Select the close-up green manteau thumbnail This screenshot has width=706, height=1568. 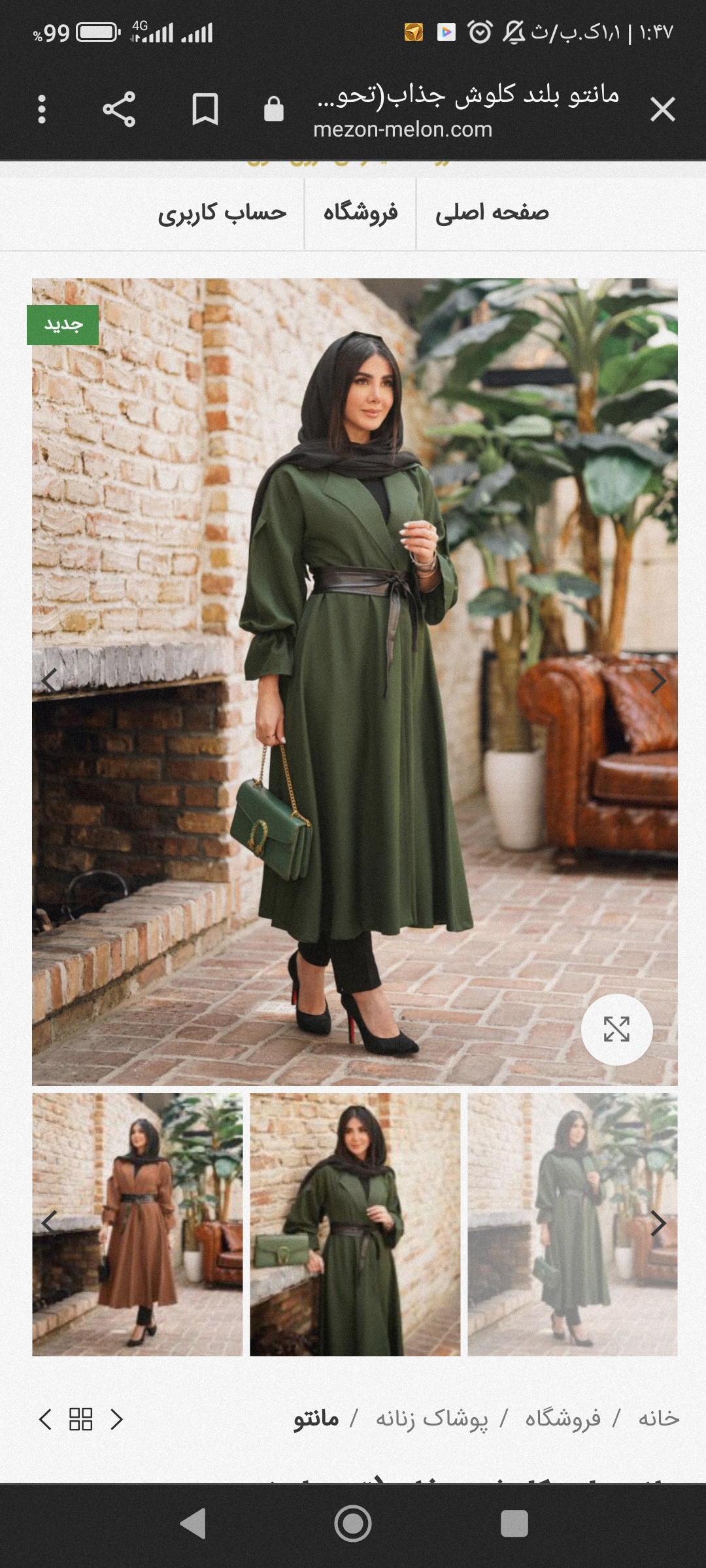[355, 1224]
